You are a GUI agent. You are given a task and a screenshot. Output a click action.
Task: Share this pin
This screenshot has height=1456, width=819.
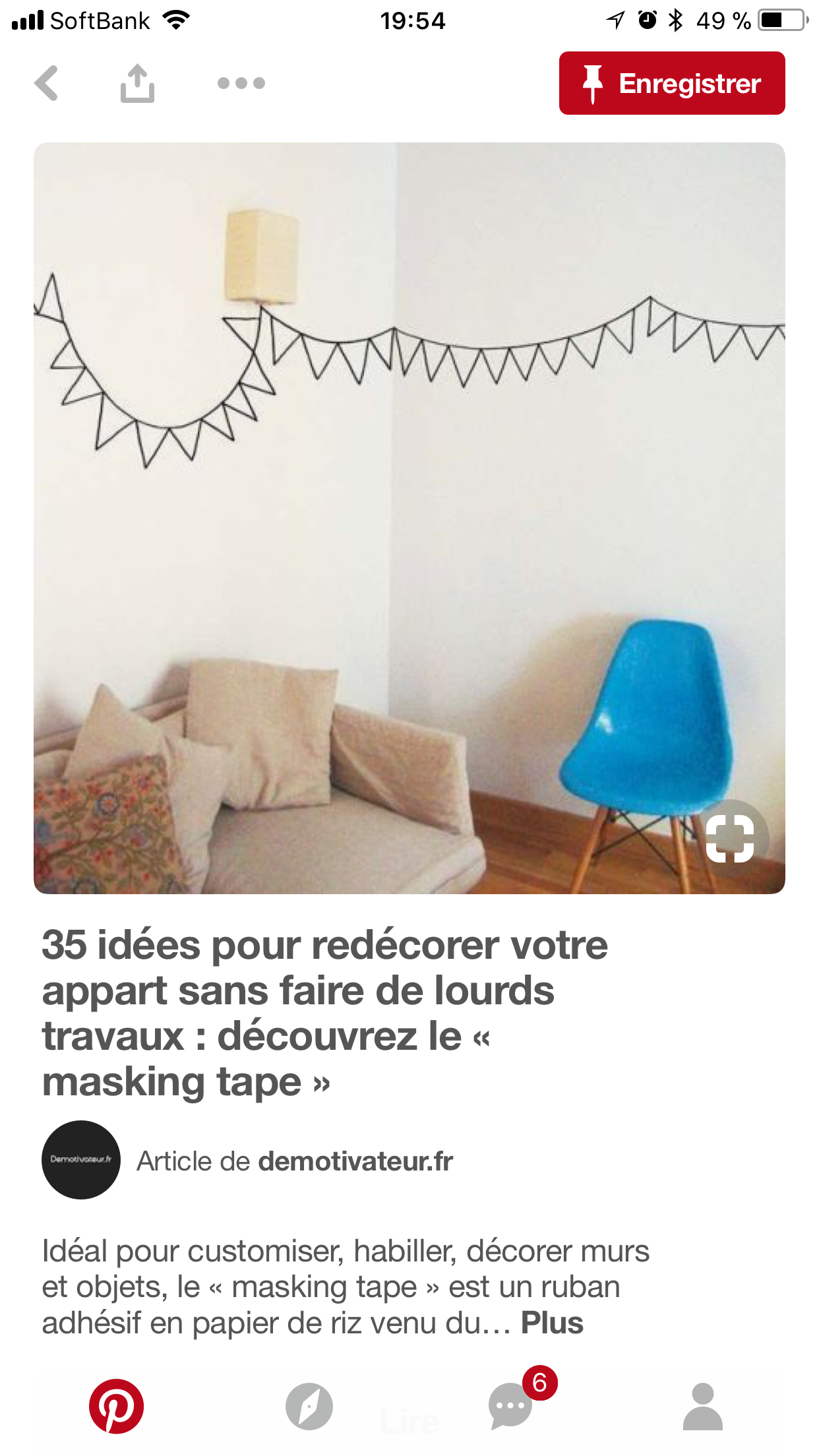click(137, 83)
